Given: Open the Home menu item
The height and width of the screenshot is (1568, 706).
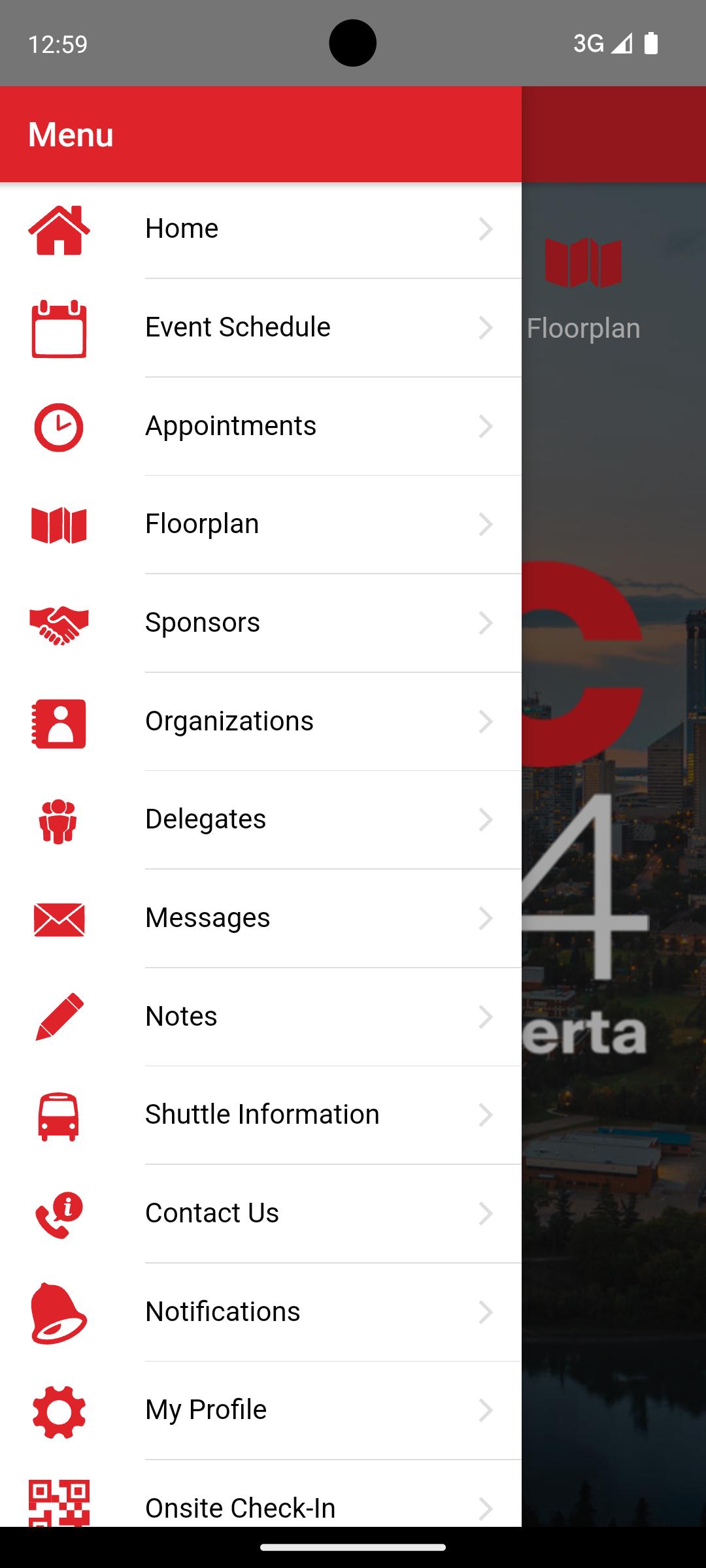Looking at the screenshot, I should pos(261,229).
